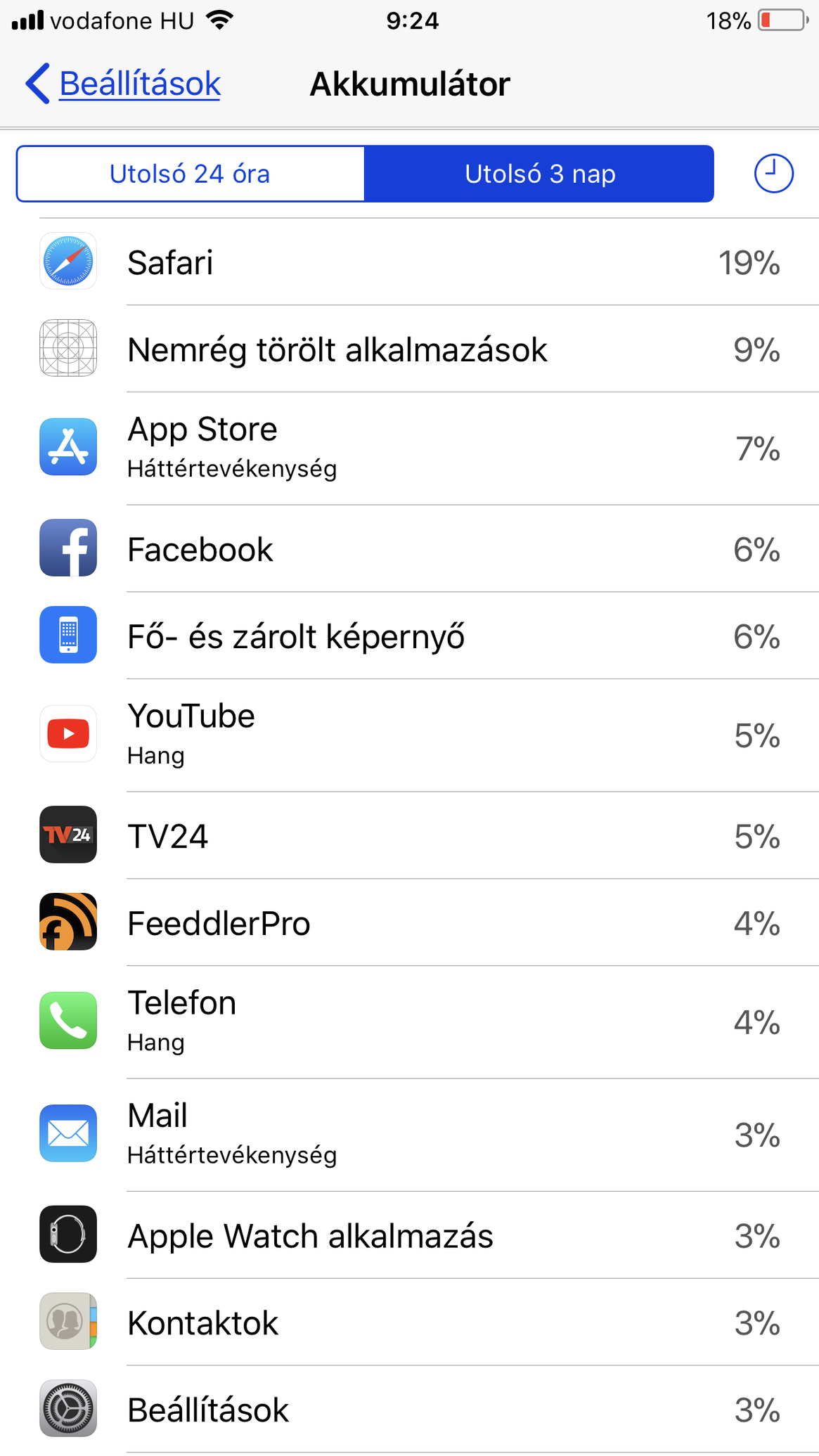The width and height of the screenshot is (819, 1456).
Task: Tap the FeeddlerPro usage row
Action: (x=409, y=922)
